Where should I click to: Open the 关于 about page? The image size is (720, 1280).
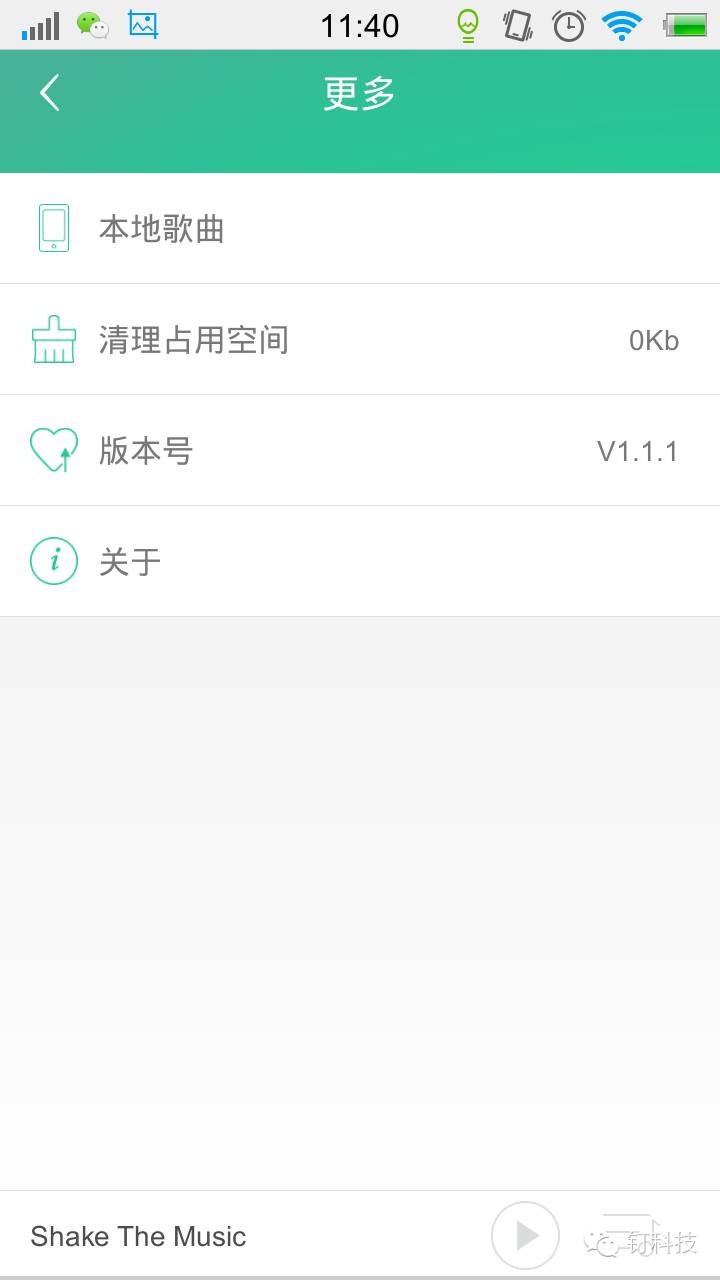(x=360, y=562)
